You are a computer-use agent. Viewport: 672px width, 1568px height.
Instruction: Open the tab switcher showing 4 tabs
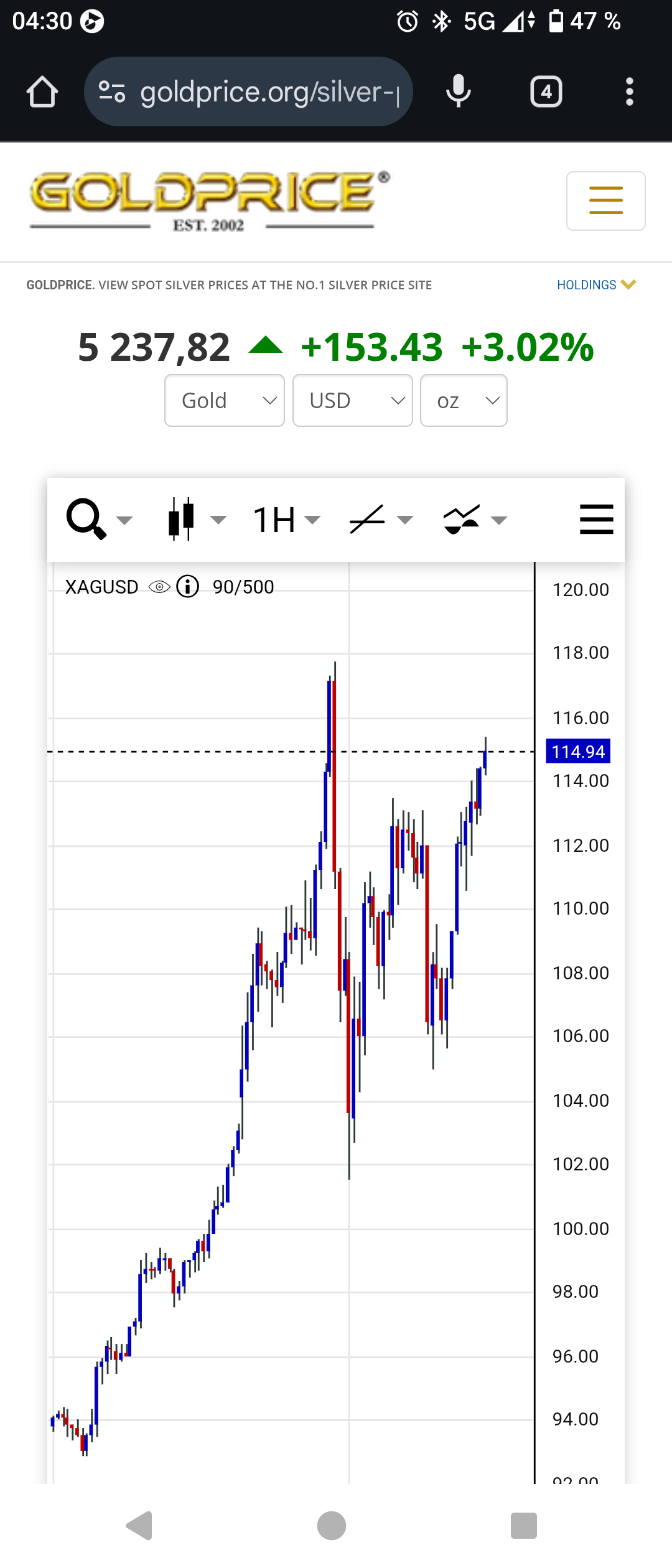click(x=546, y=92)
